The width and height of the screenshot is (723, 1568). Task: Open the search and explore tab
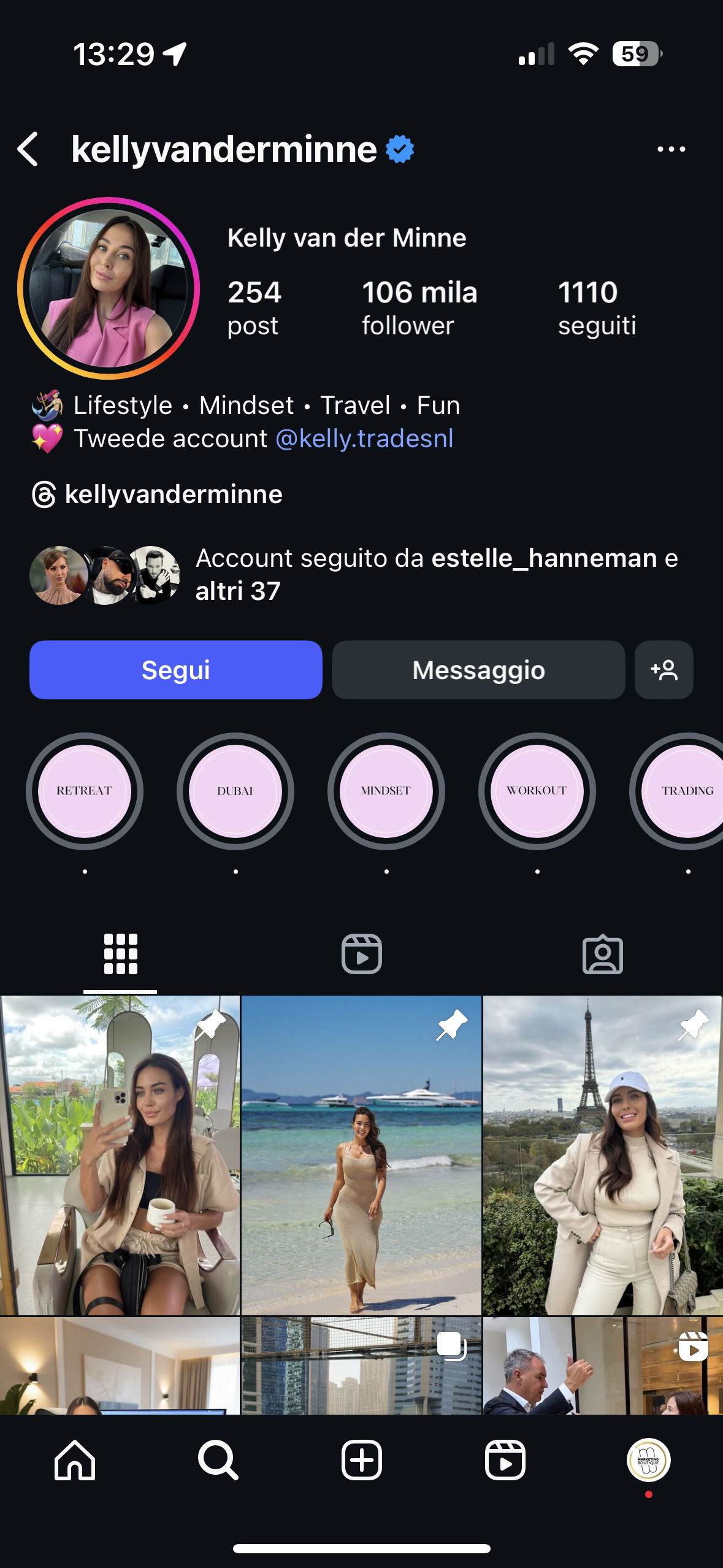(x=218, y=1460)
